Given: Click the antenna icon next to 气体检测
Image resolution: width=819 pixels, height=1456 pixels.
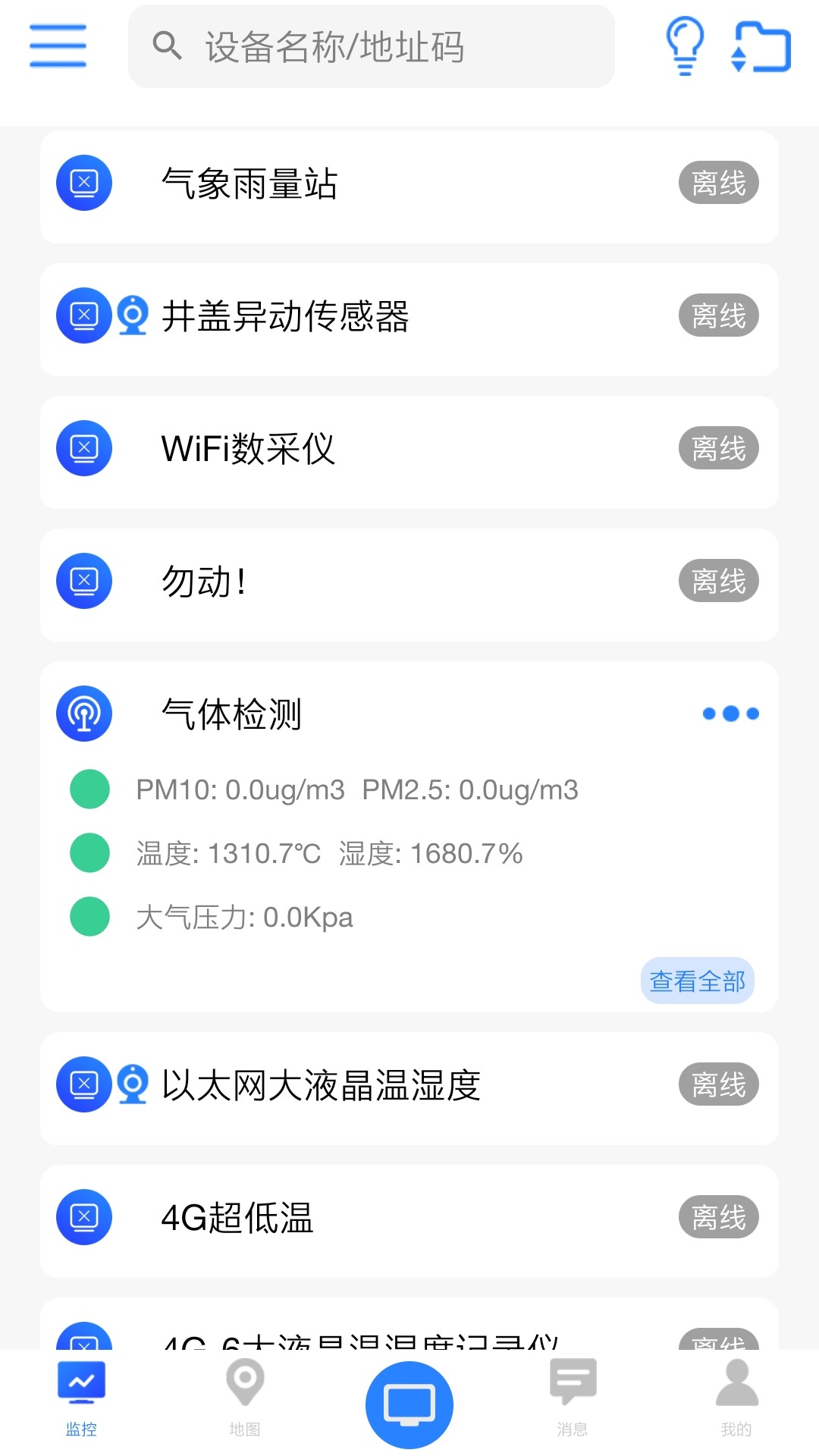Looking at the screenshot, I should [x=83, y=713].
